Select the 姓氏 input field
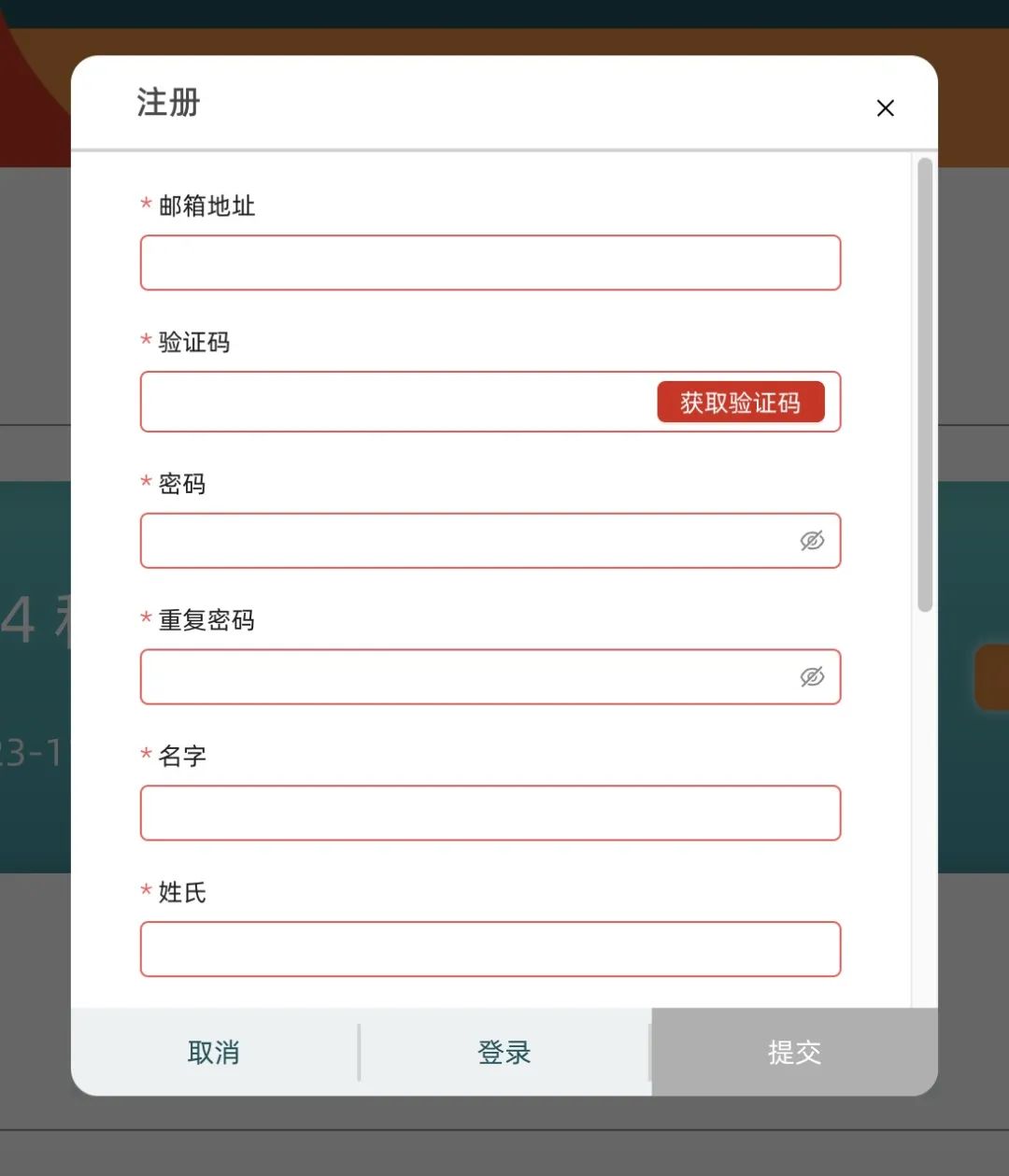The image size is (1009, 1176). click(490, 949)
